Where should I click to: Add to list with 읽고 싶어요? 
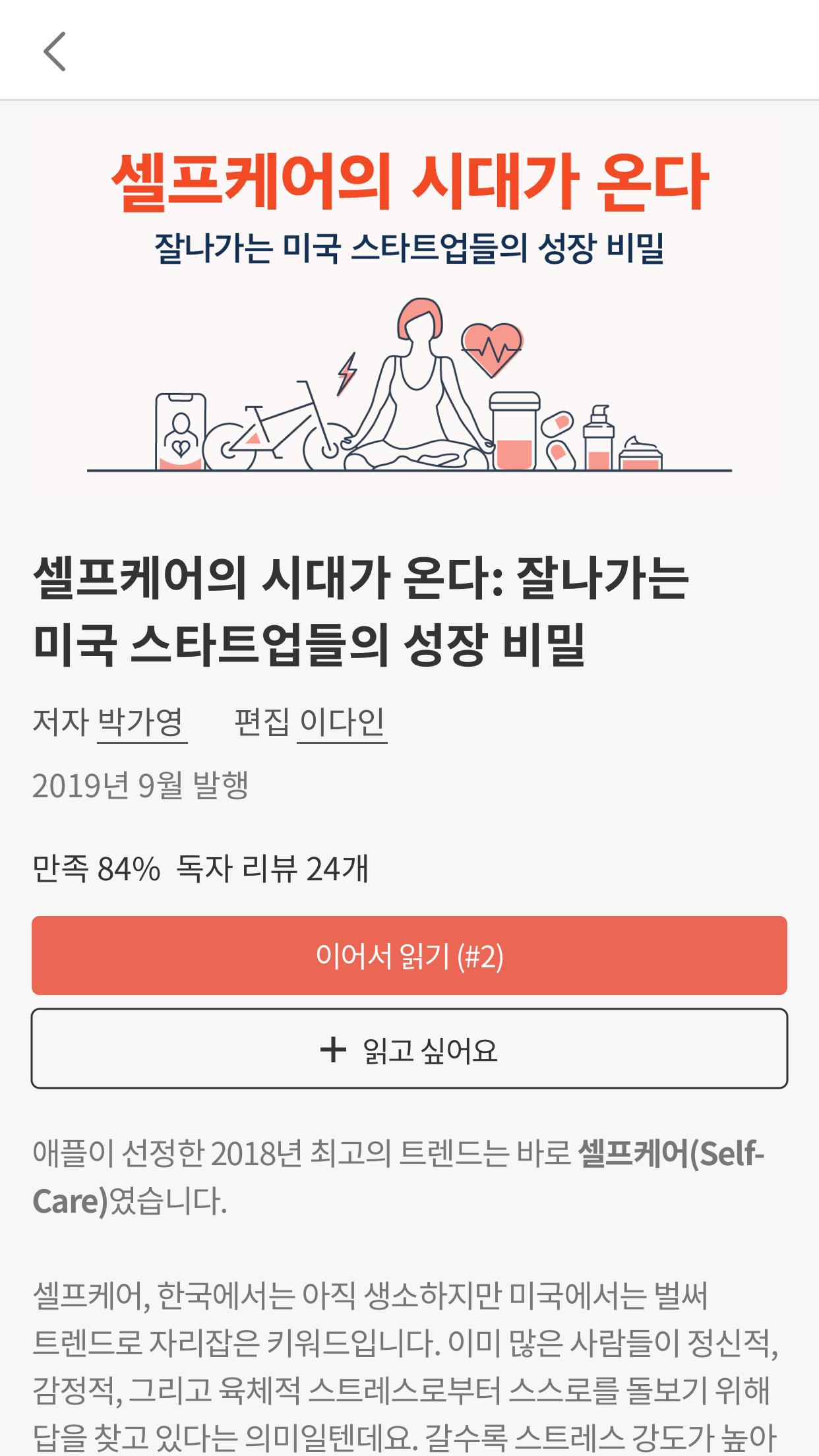pyautogui.click(x=409, y=1049)
